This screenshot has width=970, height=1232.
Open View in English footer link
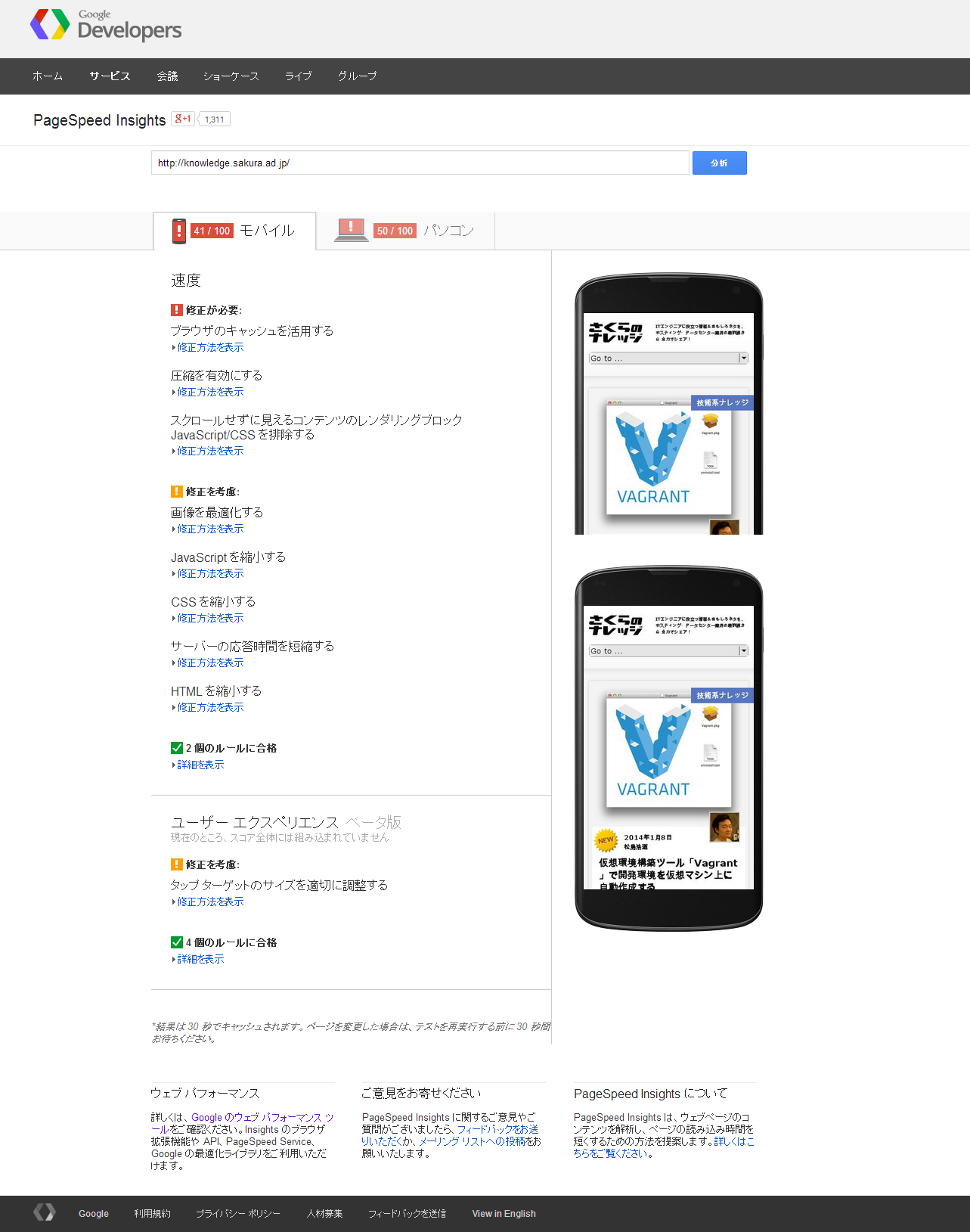click(504, 1214)
